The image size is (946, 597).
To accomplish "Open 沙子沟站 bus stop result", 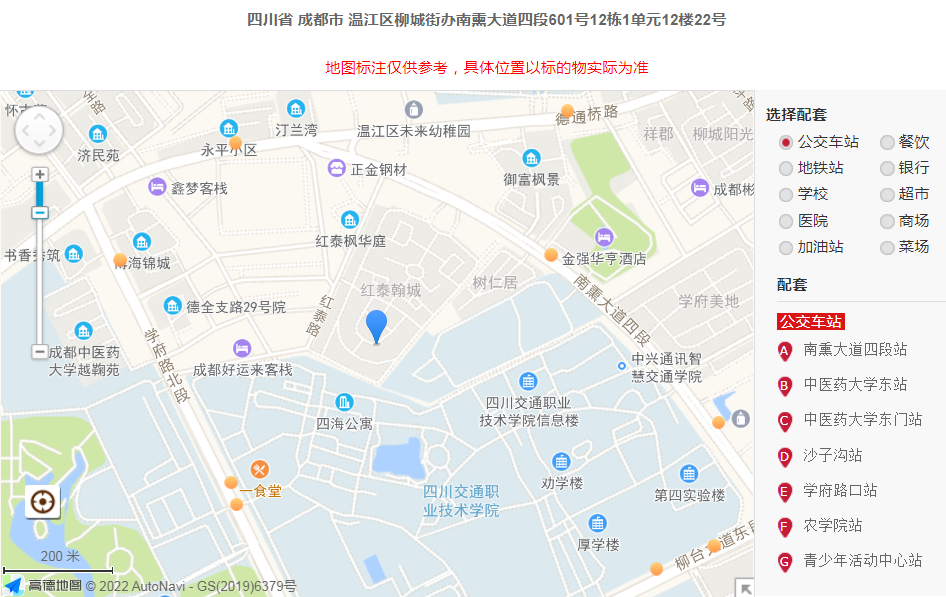I will pyautogui.click(x=832, y=456).
